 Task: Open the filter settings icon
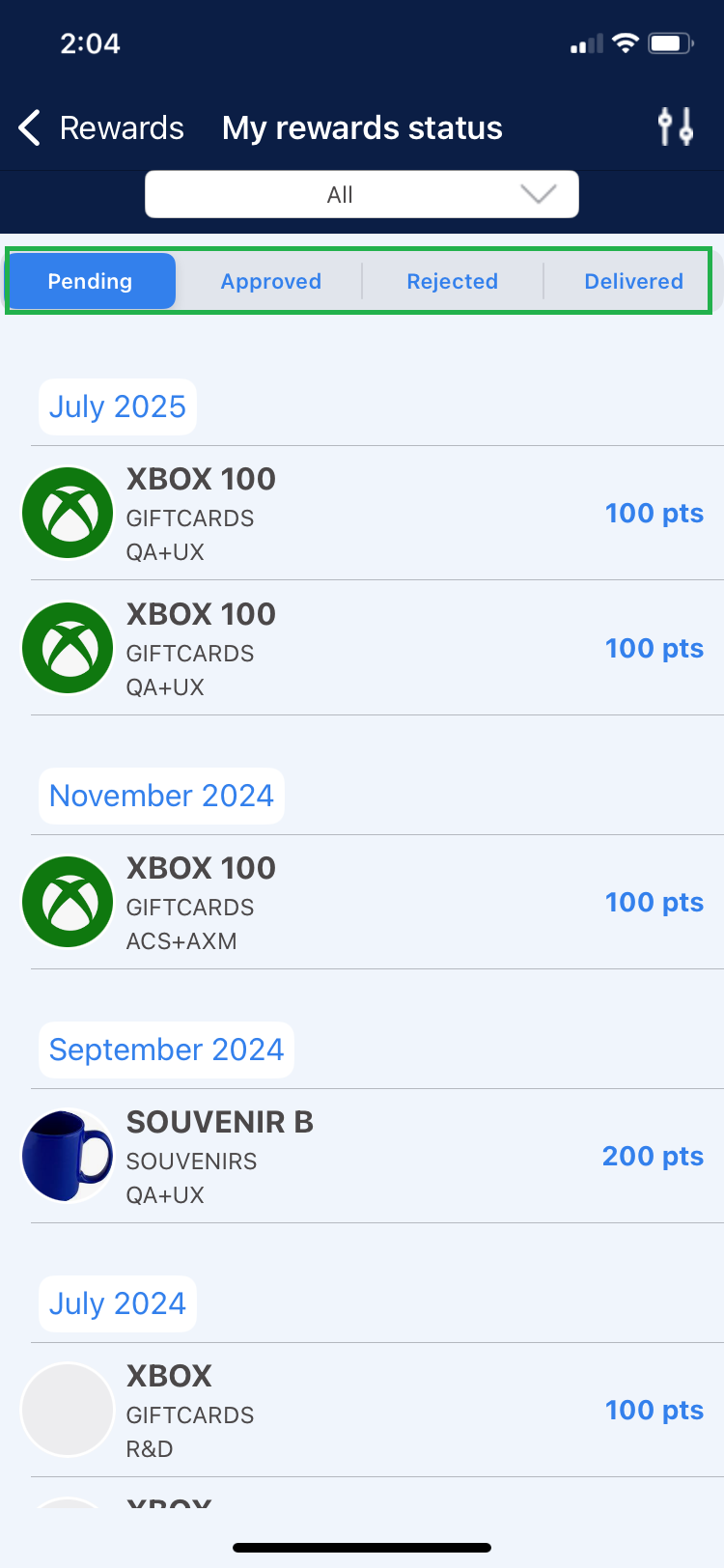coord(675,126)
